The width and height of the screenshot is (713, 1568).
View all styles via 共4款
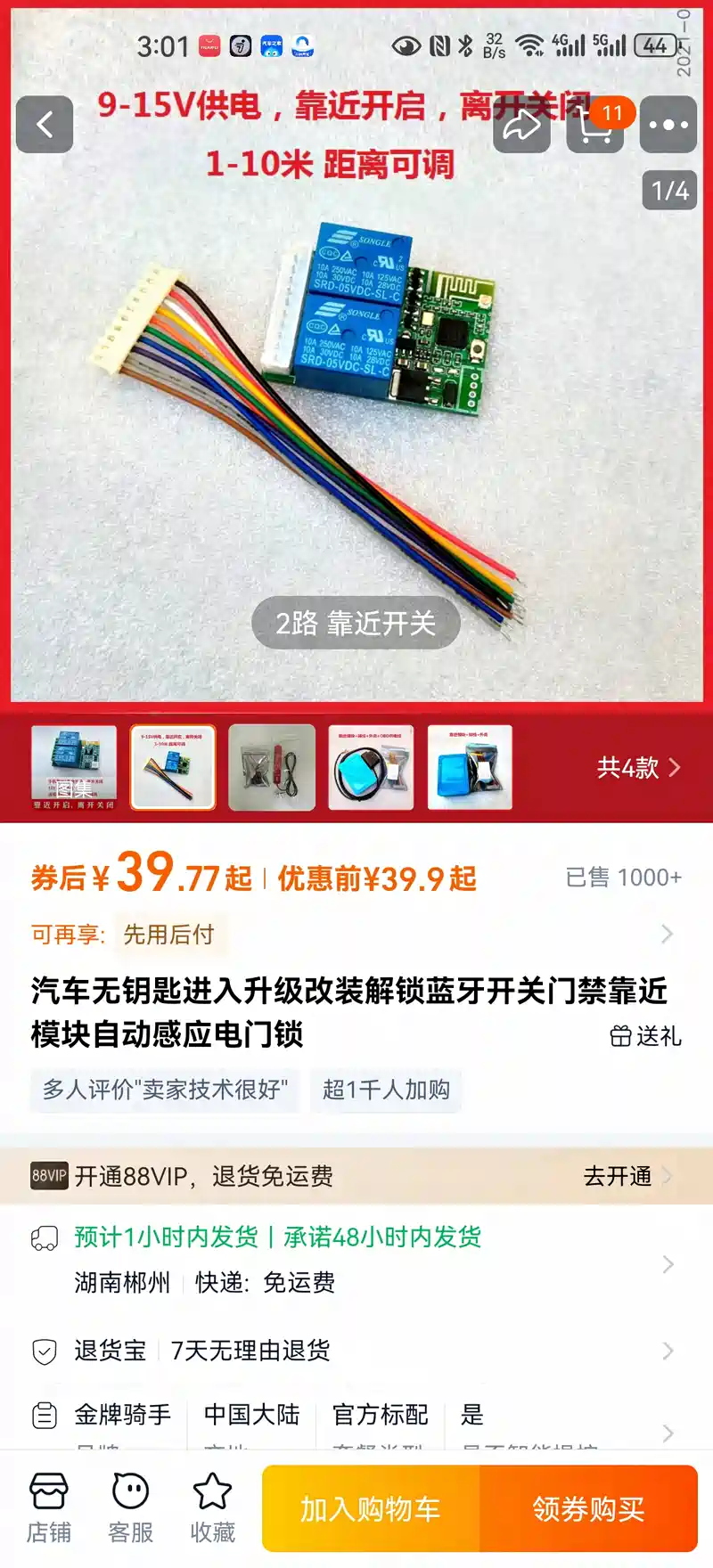pos(638,767)
